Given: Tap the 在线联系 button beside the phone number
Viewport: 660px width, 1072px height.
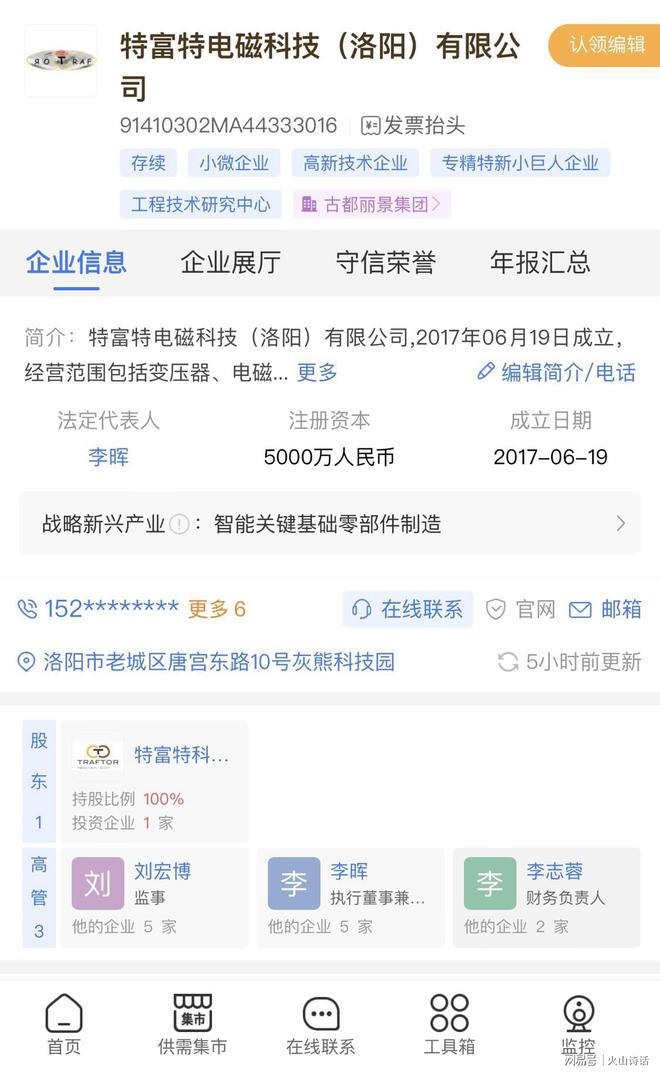Looking at the screenshot, I should pos(408,609).
